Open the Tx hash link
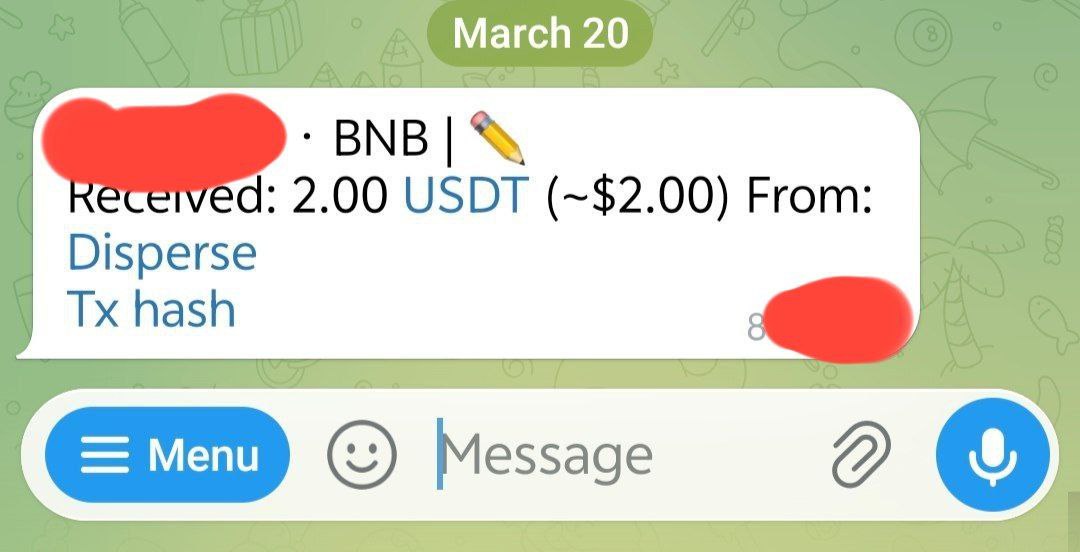This screenshot has width=1080, height=552. click(x=152, y=308)
